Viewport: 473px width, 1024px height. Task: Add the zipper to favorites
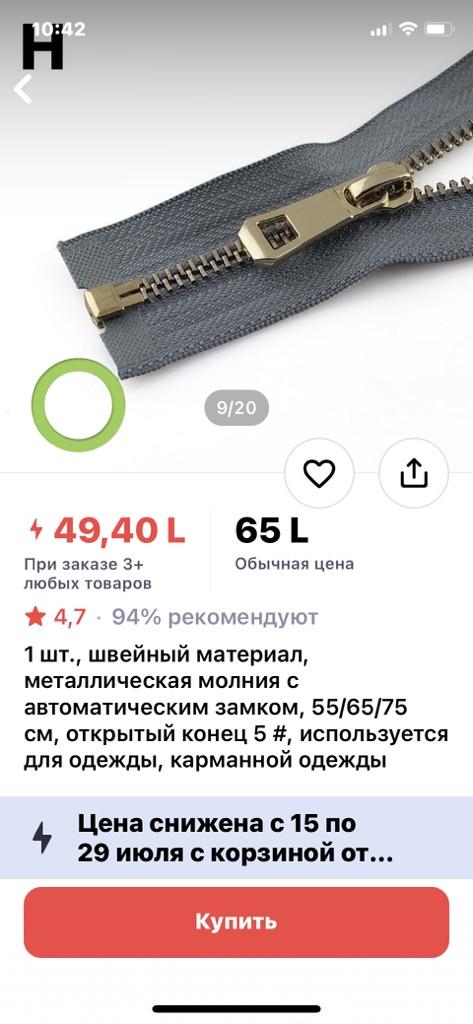click(319, 473)
